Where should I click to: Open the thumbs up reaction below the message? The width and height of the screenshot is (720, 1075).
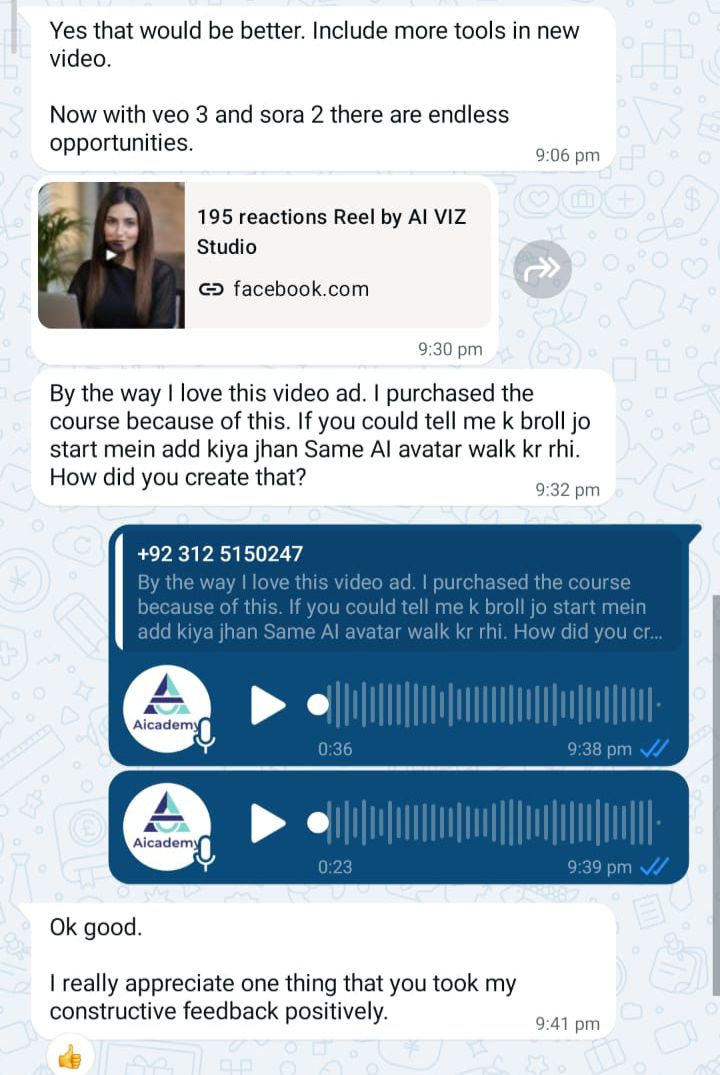pos(69,1057)
